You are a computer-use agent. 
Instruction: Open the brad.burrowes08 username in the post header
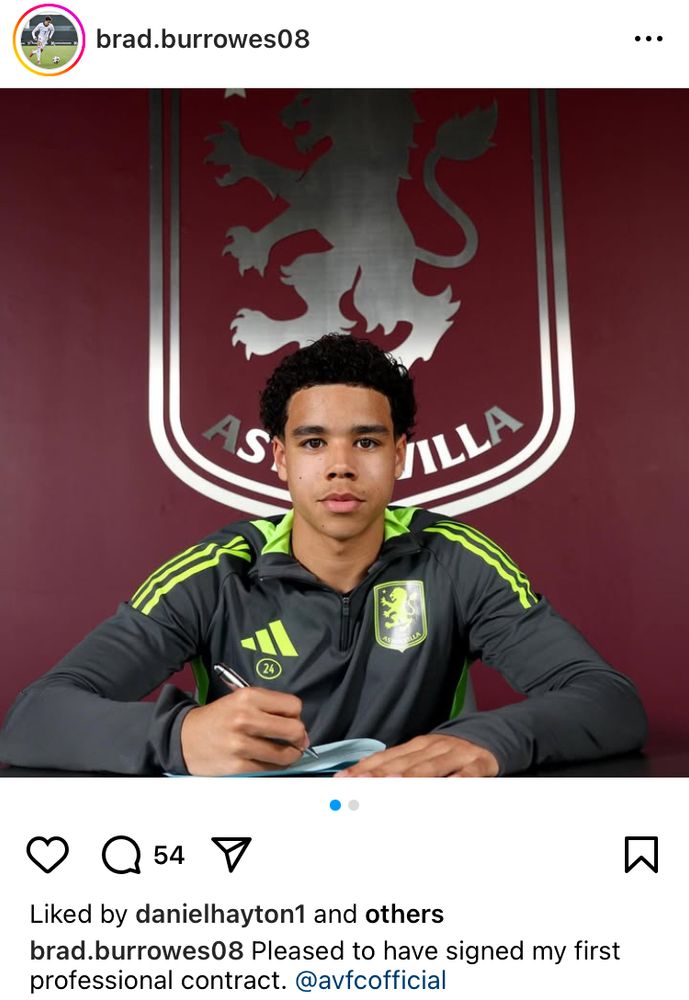tap(203, 40)
